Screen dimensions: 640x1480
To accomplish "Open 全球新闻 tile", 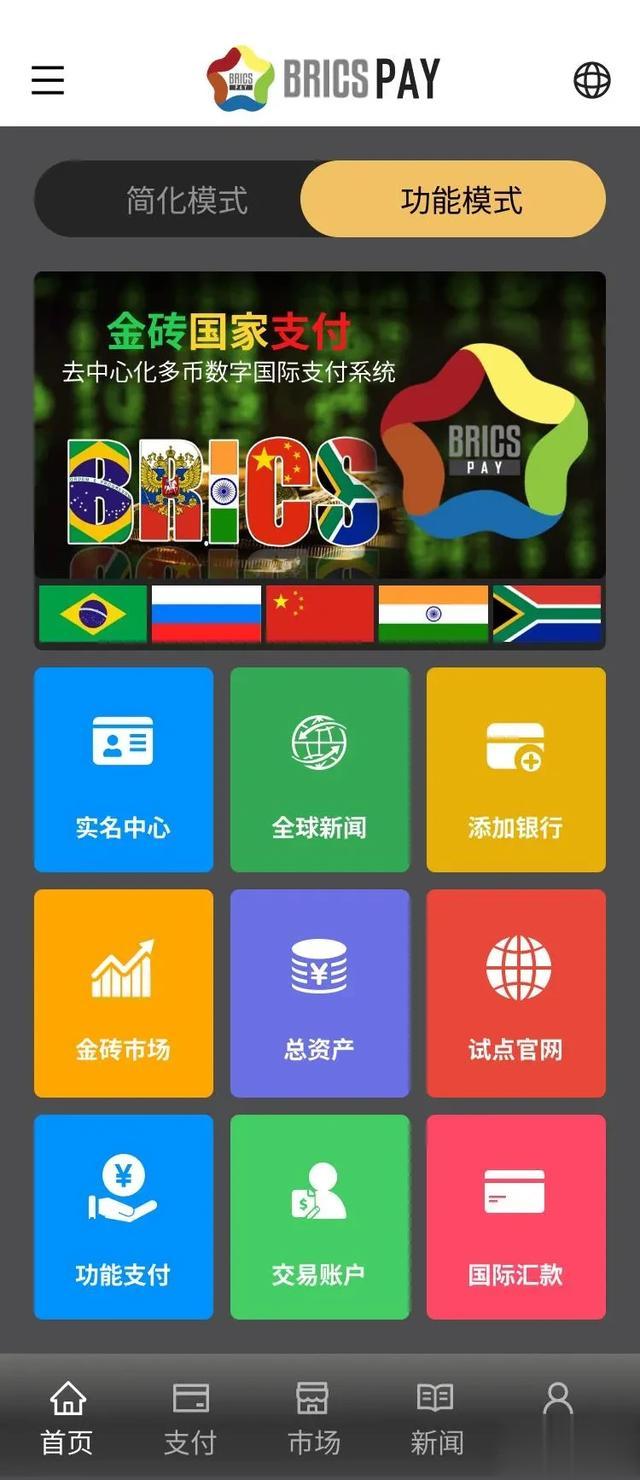I will click(x=320, y=770).
